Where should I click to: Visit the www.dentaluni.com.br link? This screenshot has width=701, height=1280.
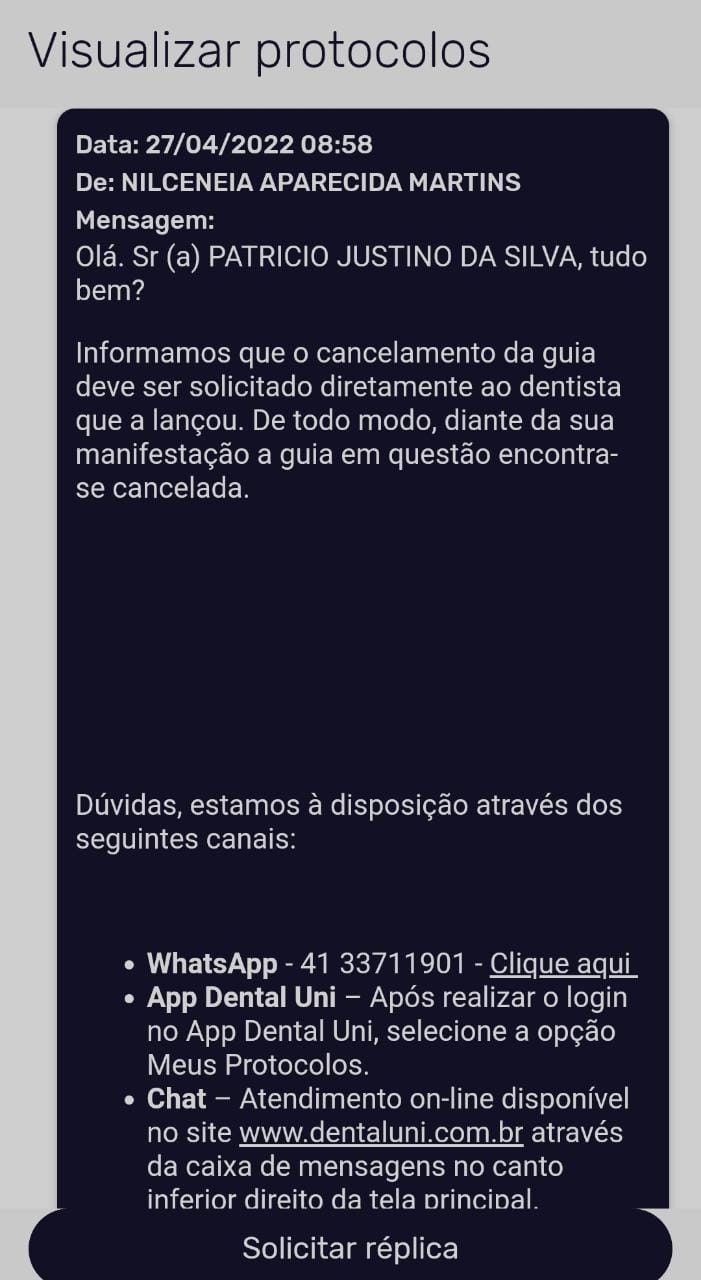coord(382,1133)
